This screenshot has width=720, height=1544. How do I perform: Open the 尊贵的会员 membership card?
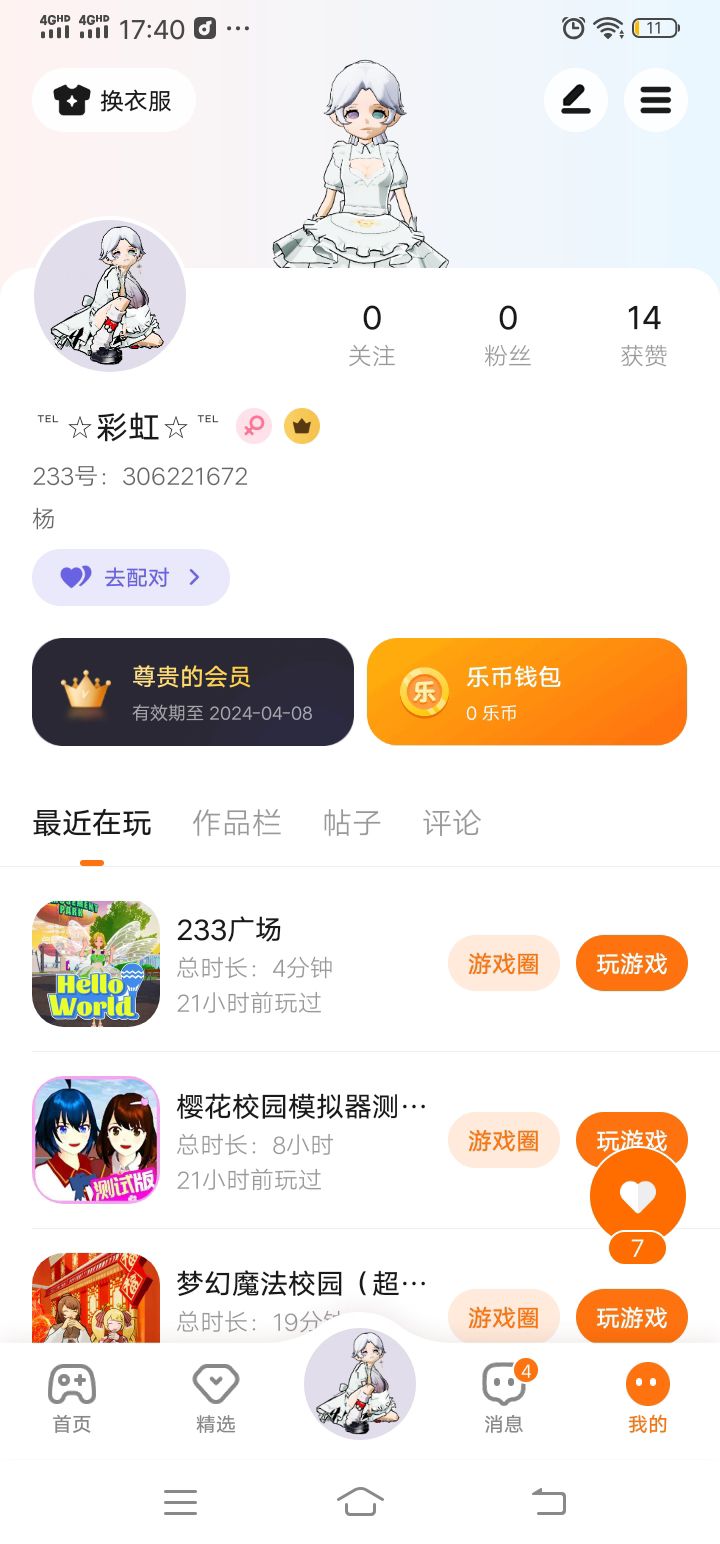(x=193, y=692)
